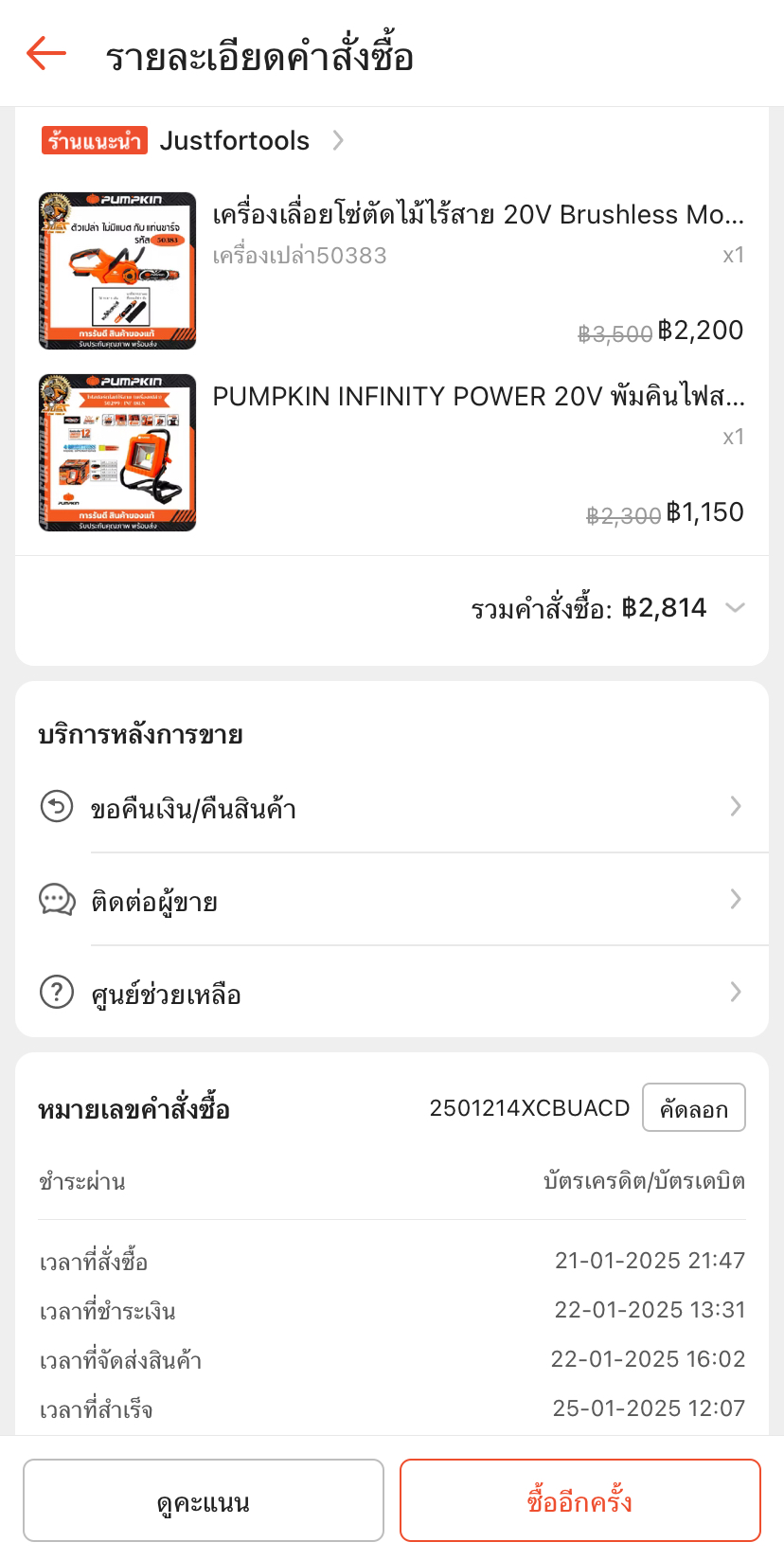
Task: Open ติดต่อผู้ขาย to chat with seller
Action: 392,900
